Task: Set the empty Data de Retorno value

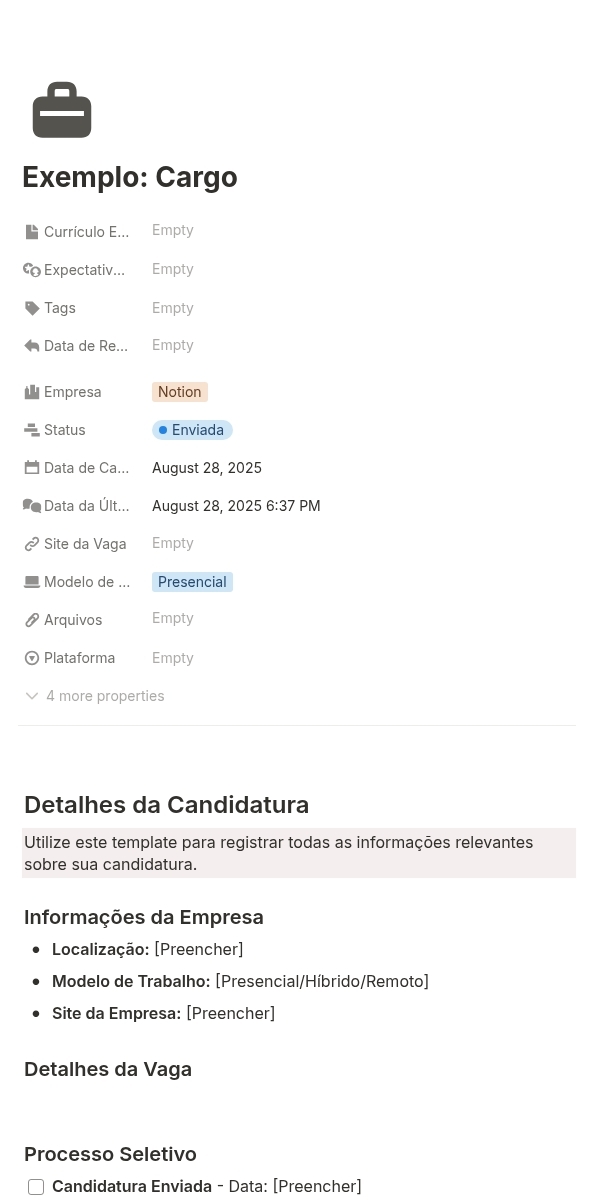Action: 173,345
